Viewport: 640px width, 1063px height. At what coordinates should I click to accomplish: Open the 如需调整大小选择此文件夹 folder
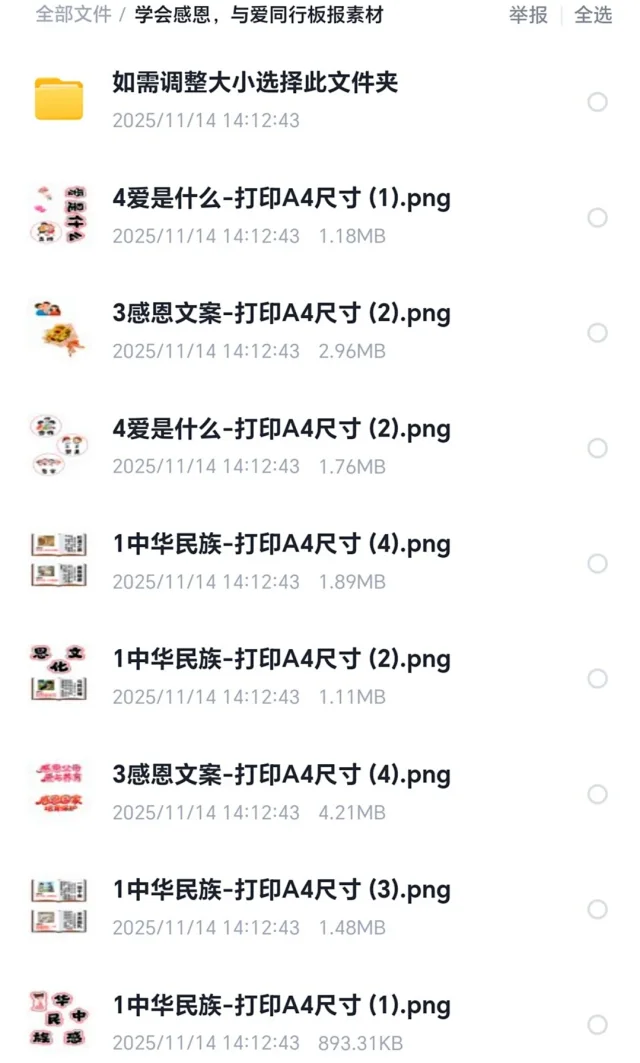[x=255, y=83]
